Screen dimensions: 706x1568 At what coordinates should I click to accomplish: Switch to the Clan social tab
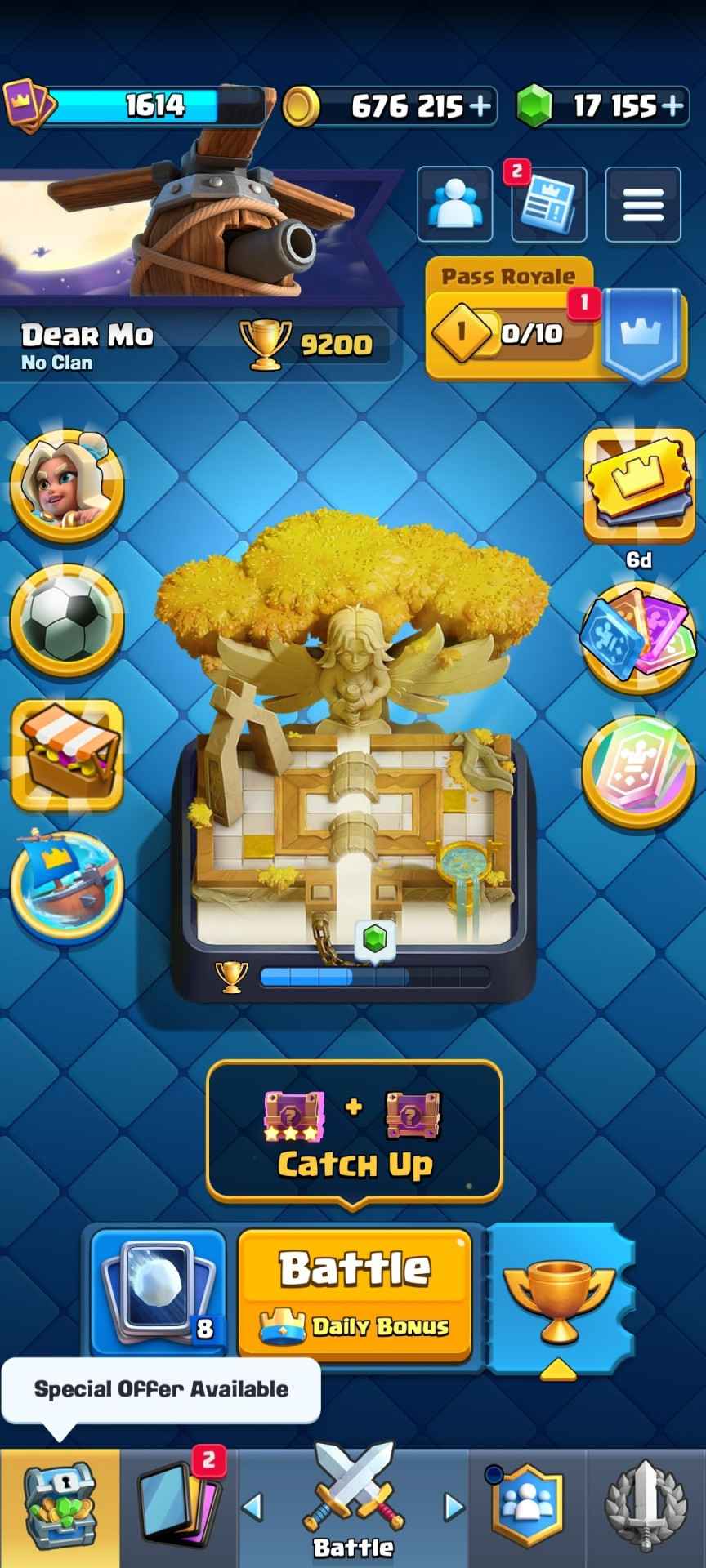[x=528, y=1508]
